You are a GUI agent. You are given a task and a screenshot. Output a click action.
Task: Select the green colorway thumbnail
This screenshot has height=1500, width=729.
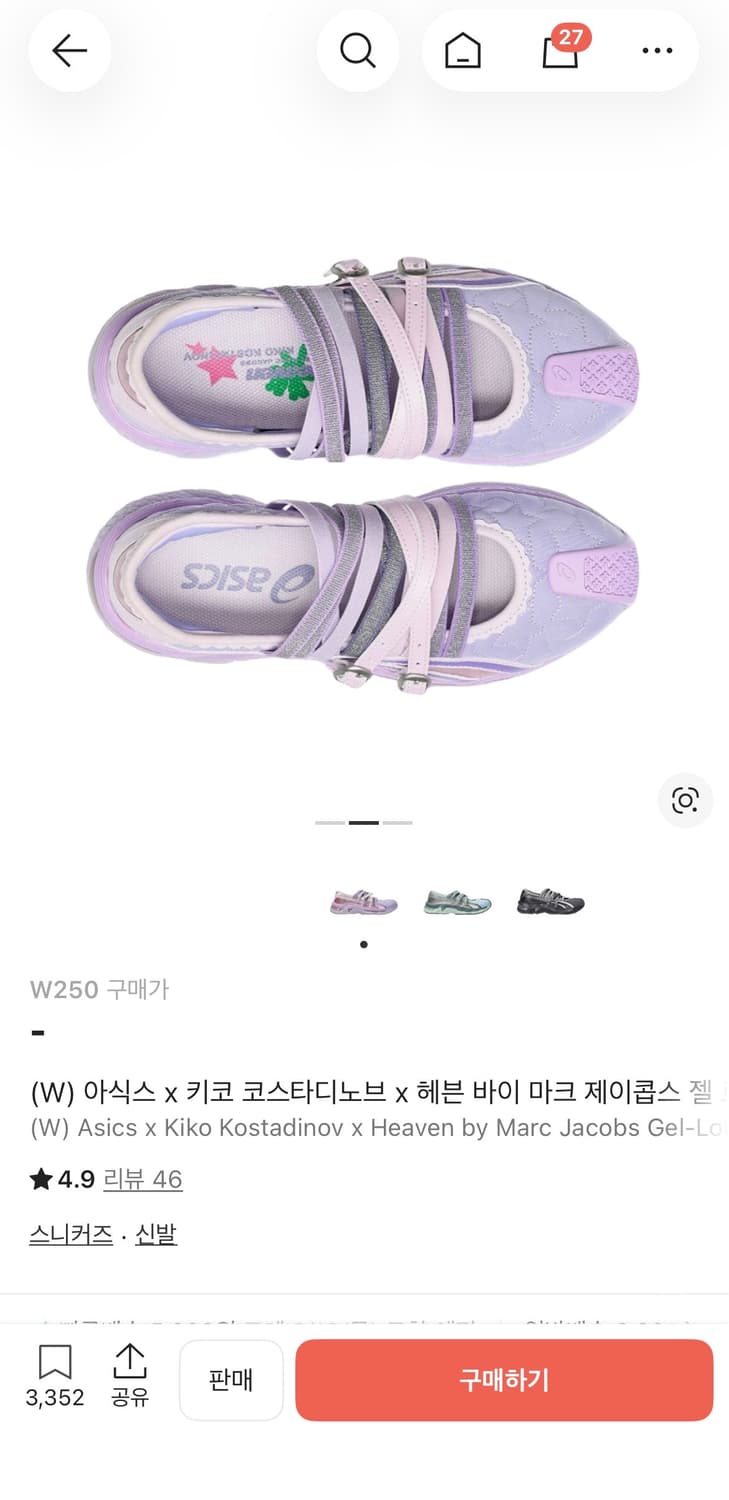(456, 900)
